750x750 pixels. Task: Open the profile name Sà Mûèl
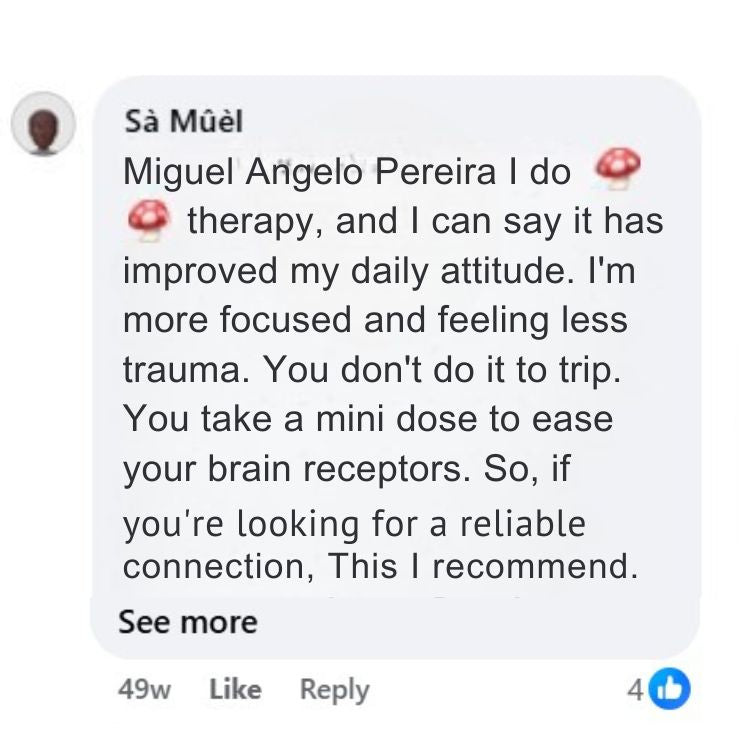point(183,122)
